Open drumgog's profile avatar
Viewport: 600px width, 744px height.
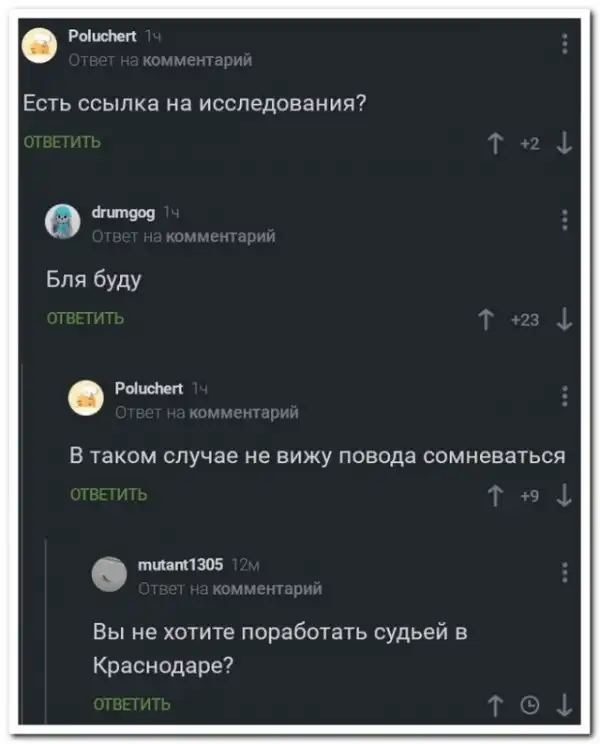coord(63,221)
